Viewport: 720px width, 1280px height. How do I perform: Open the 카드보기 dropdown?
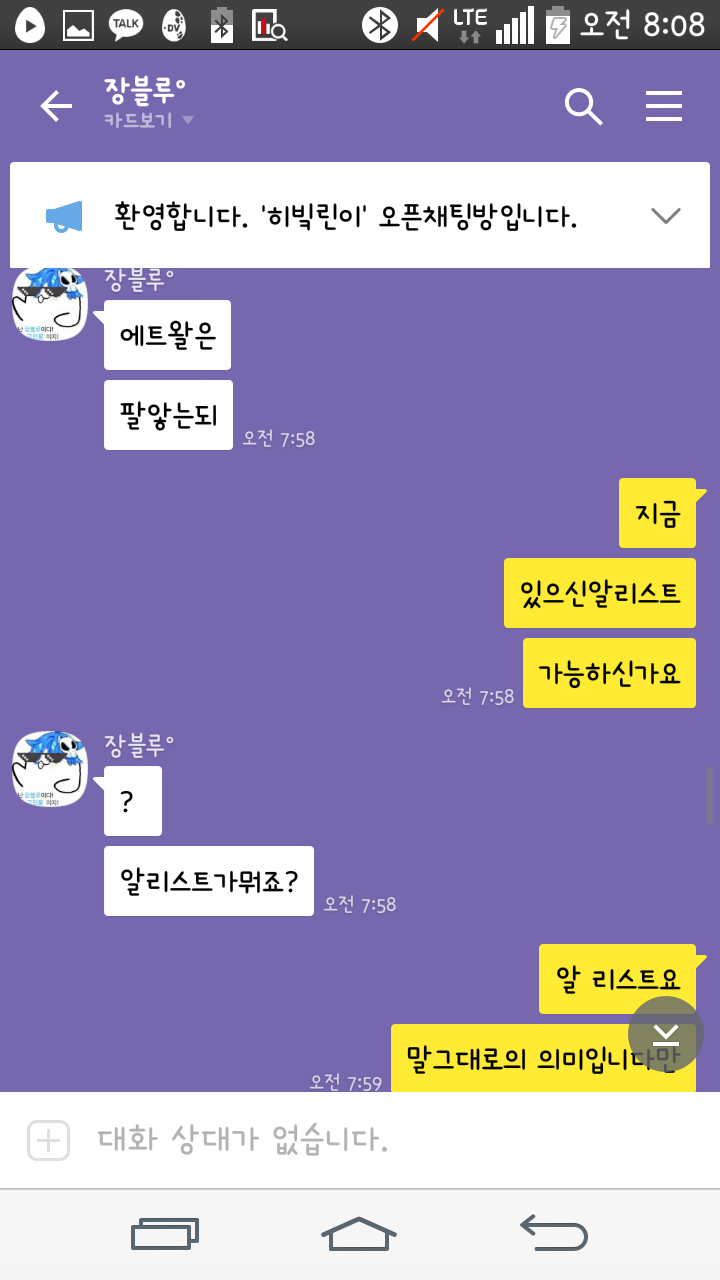pos(148,121)
